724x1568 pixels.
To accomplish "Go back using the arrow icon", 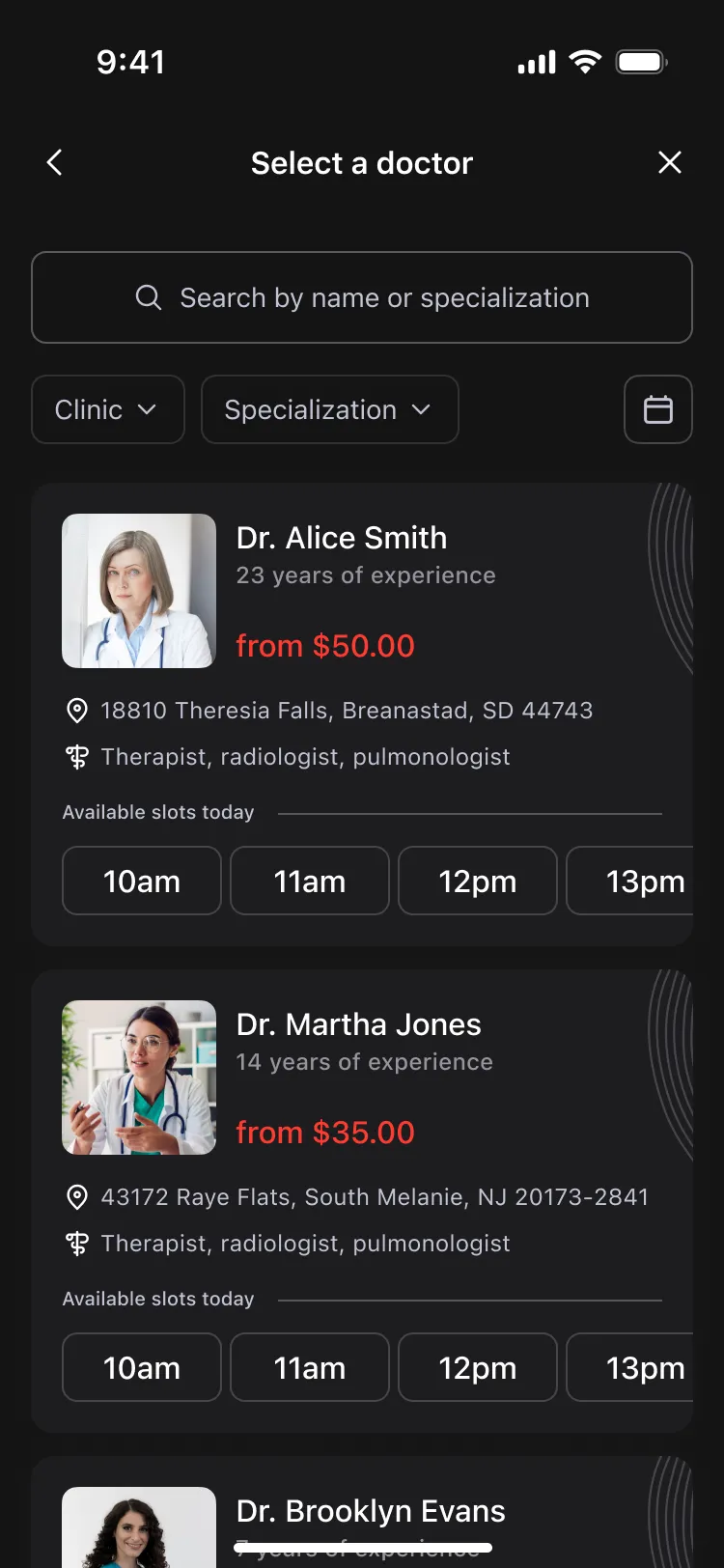I will coord(55,163).
